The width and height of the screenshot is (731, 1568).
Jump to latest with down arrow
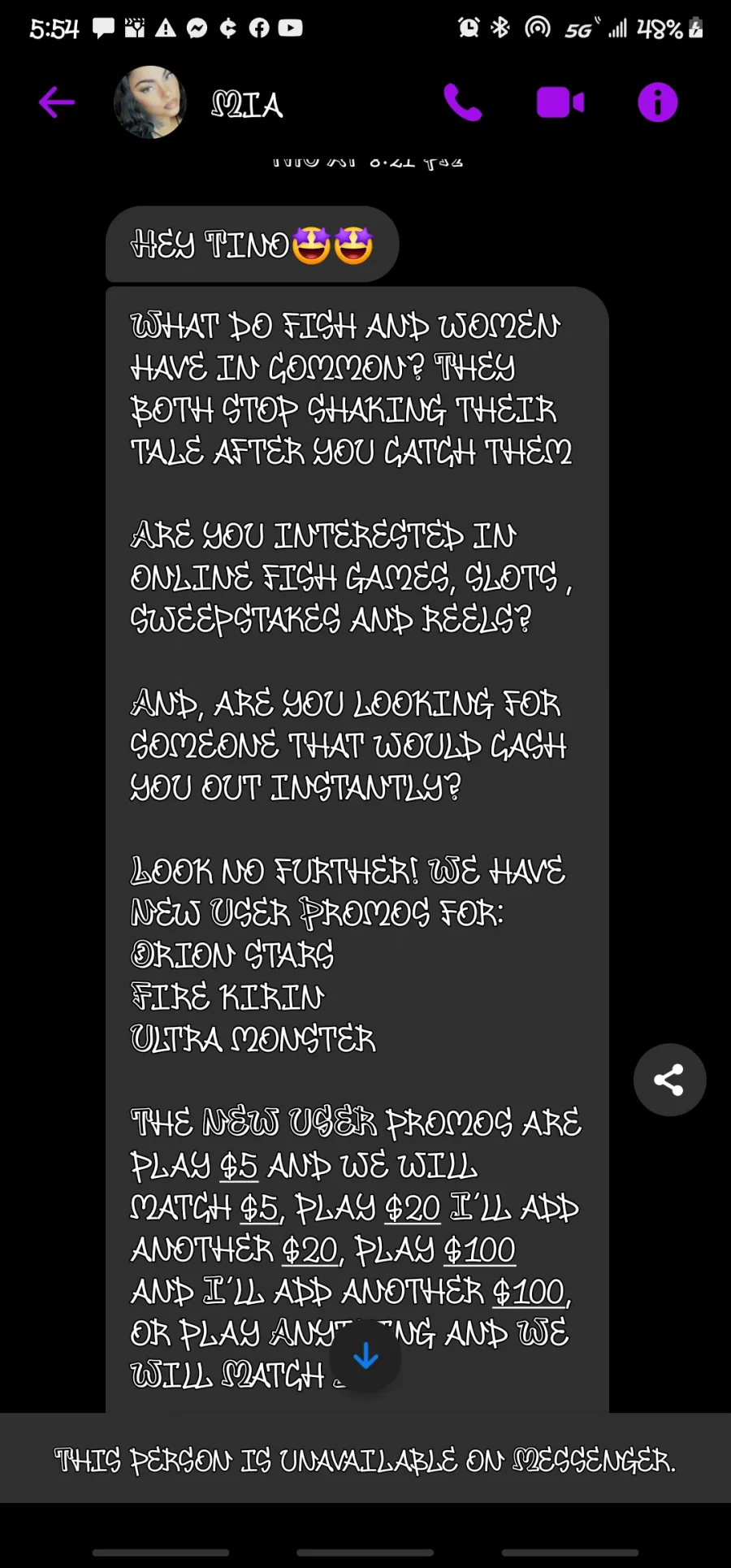(365, 1356)
